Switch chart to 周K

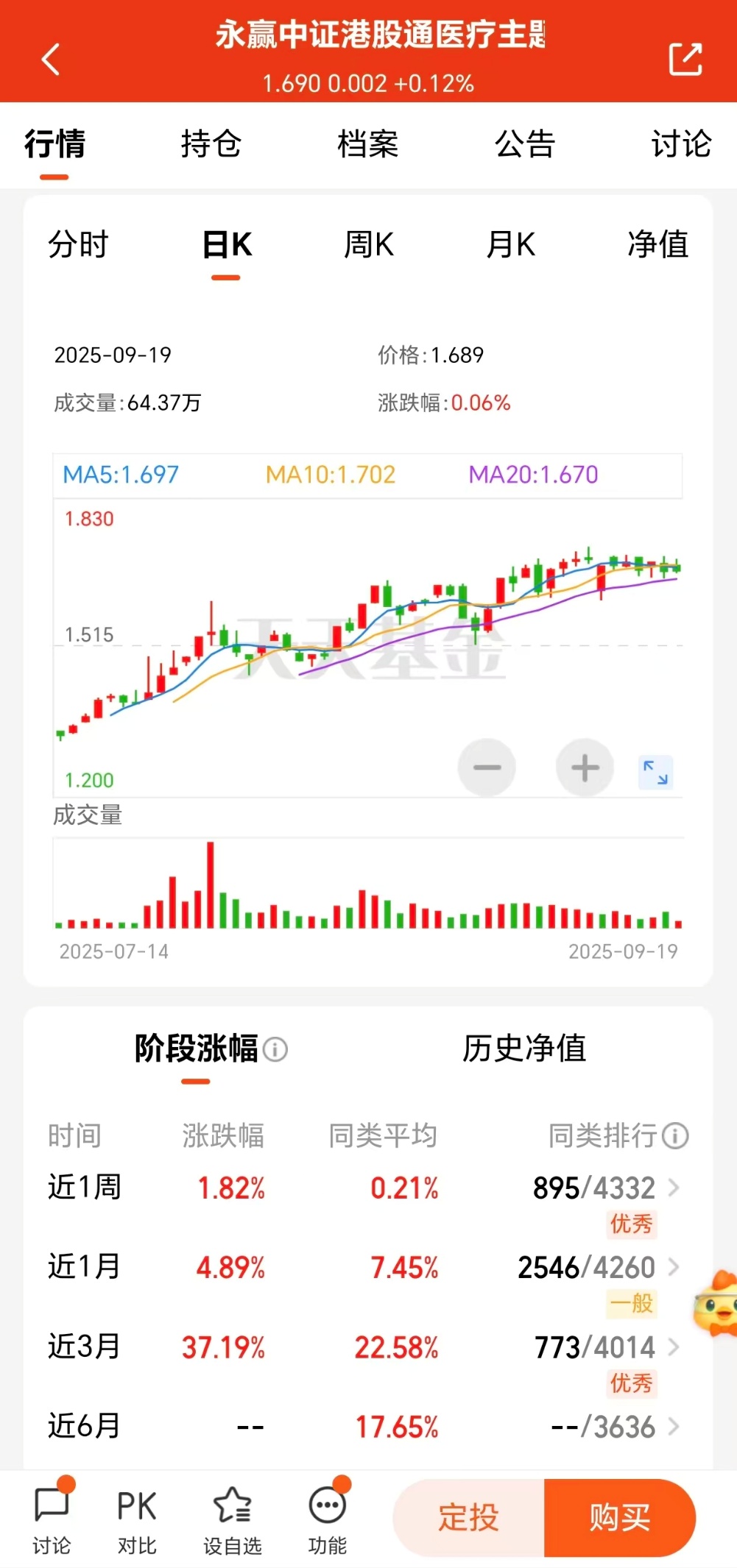pos(369,245)
